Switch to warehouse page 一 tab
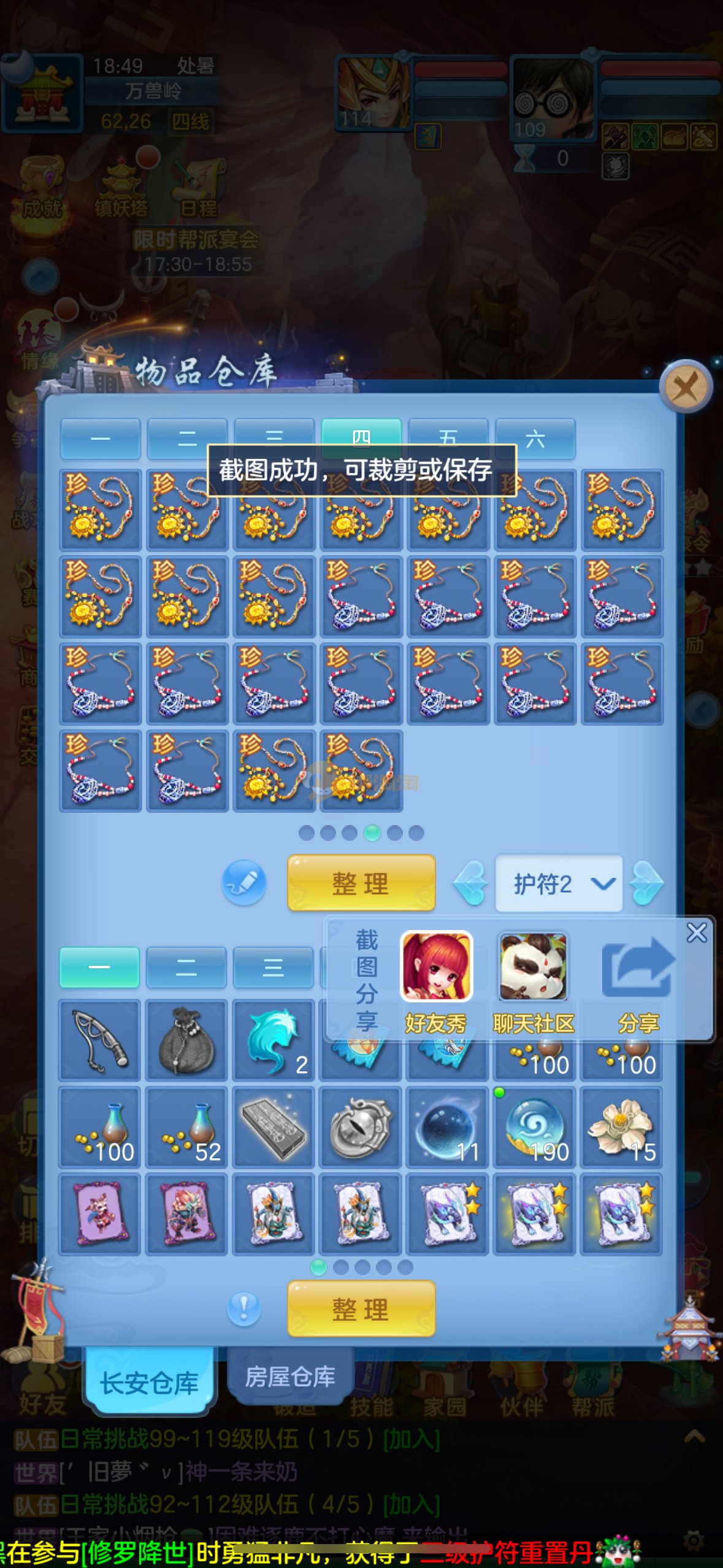This screenshot has height=1568, width=723. pos(100,438)
